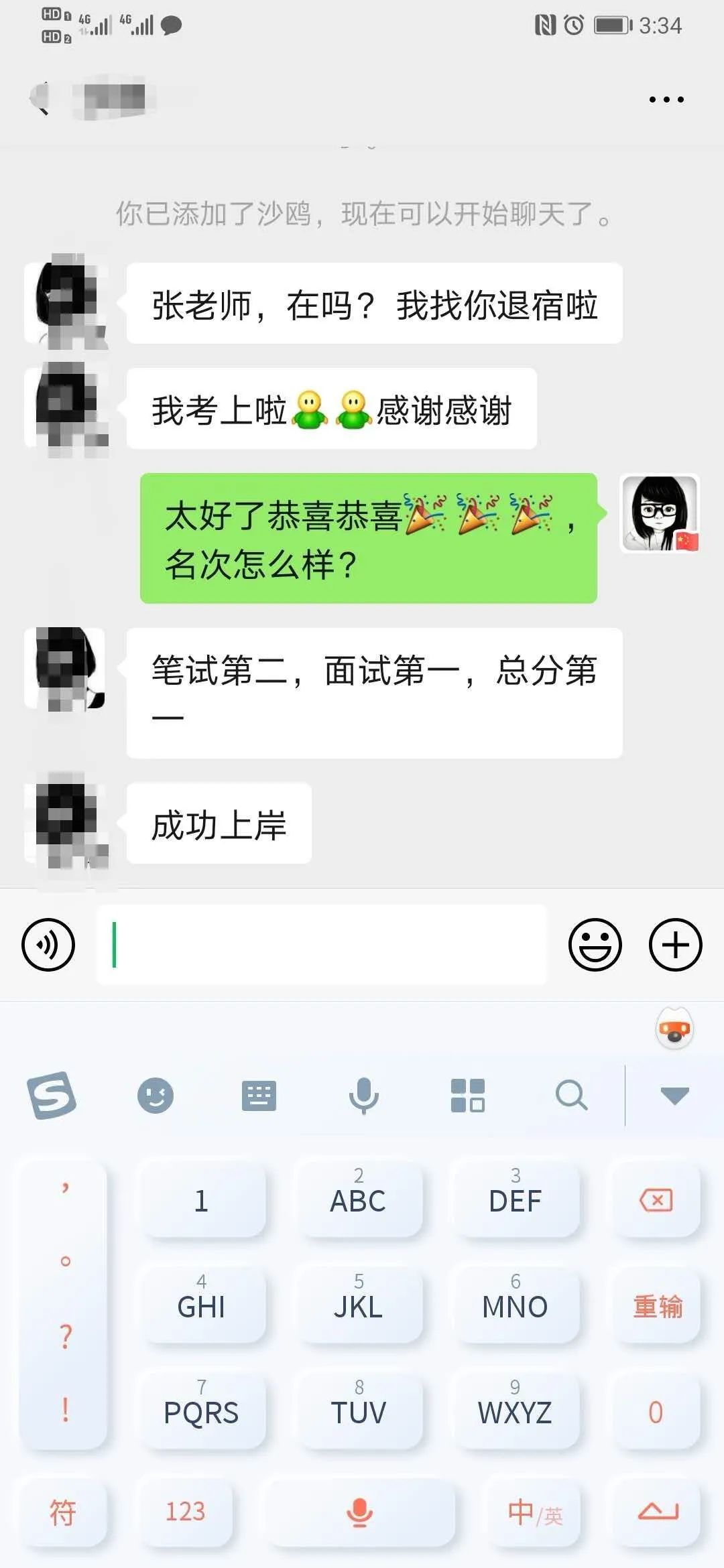Tap the Sogou keyboard logo
Screen dimensions: 724x1568
tap(52, 1096)
